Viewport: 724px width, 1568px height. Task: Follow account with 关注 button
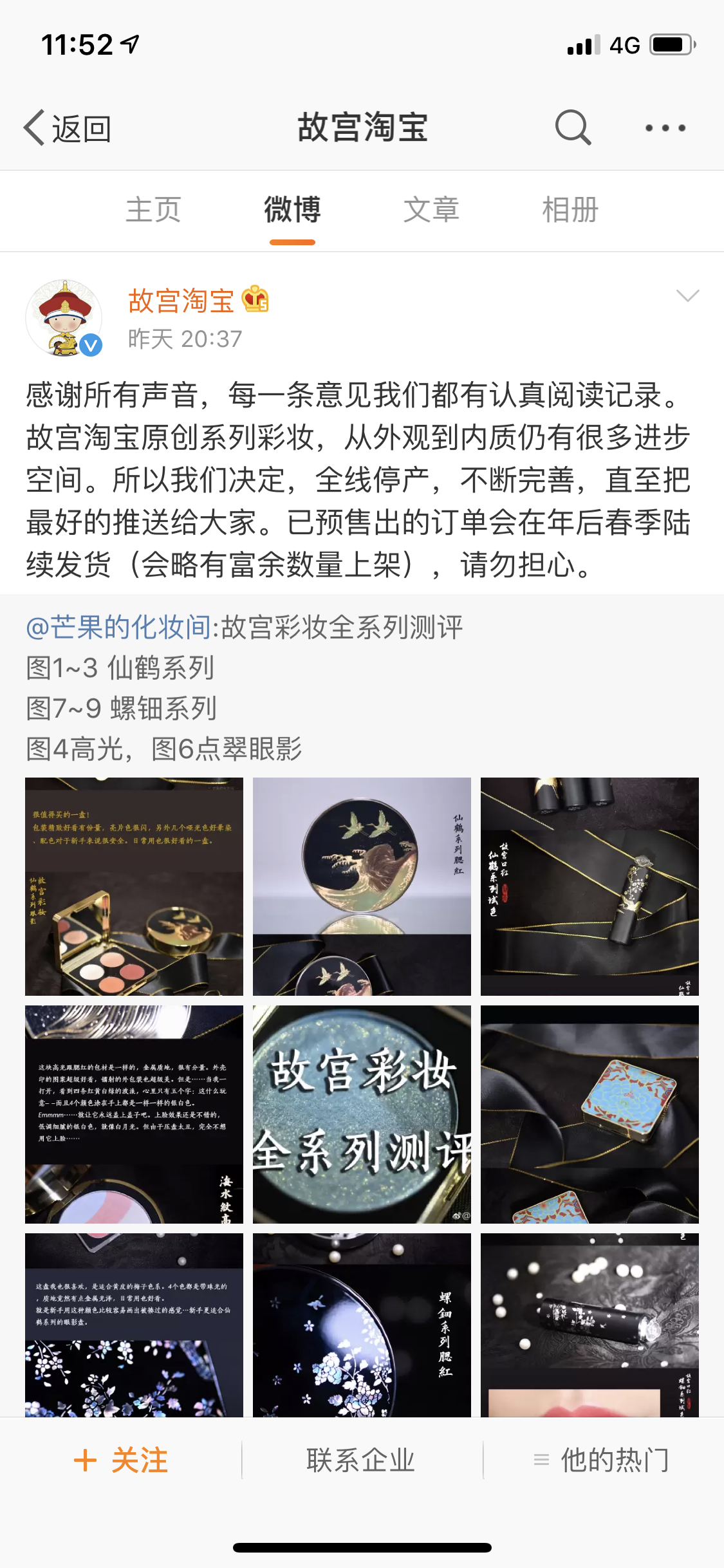[x=121, y=1460]
